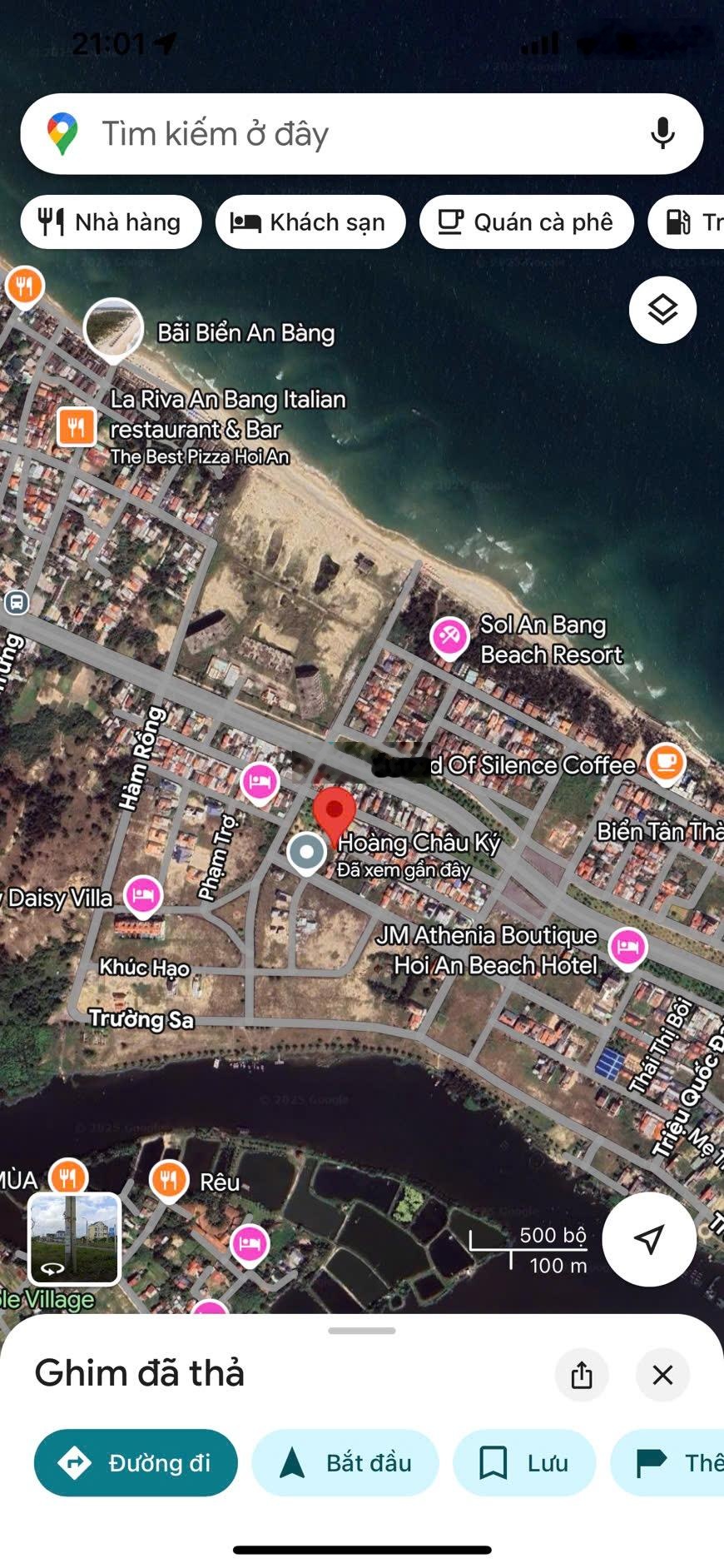Open the Street View thumbnail

tap(75, 1238)
